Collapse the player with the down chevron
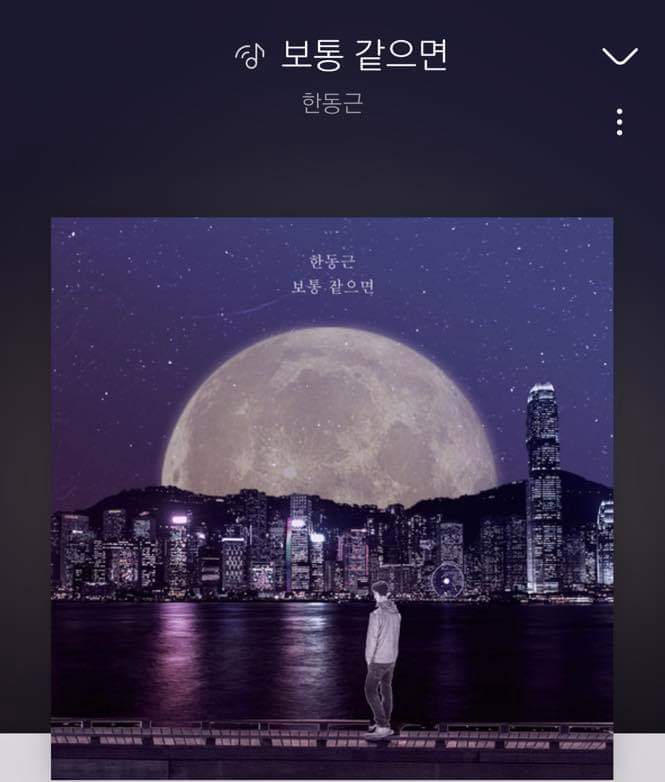Viewport: 665px width, 782px height. 620,56
